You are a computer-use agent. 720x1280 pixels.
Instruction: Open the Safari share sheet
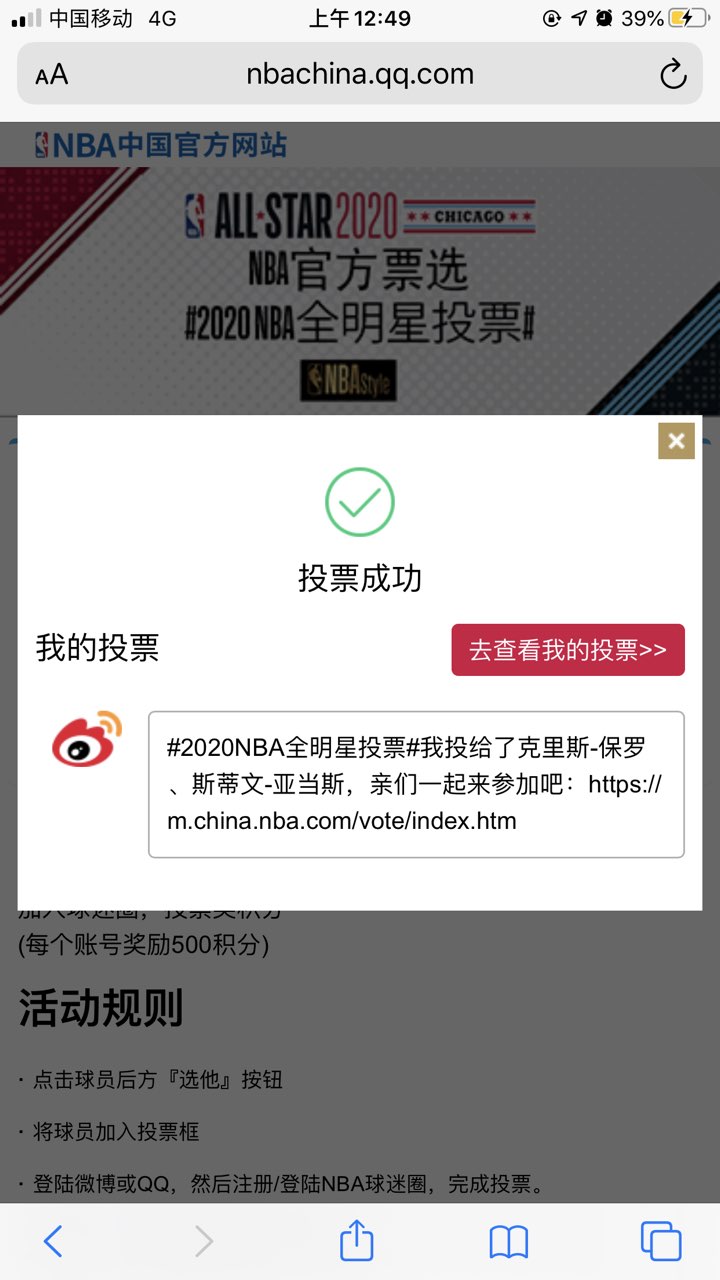(x=356, y=1241)
